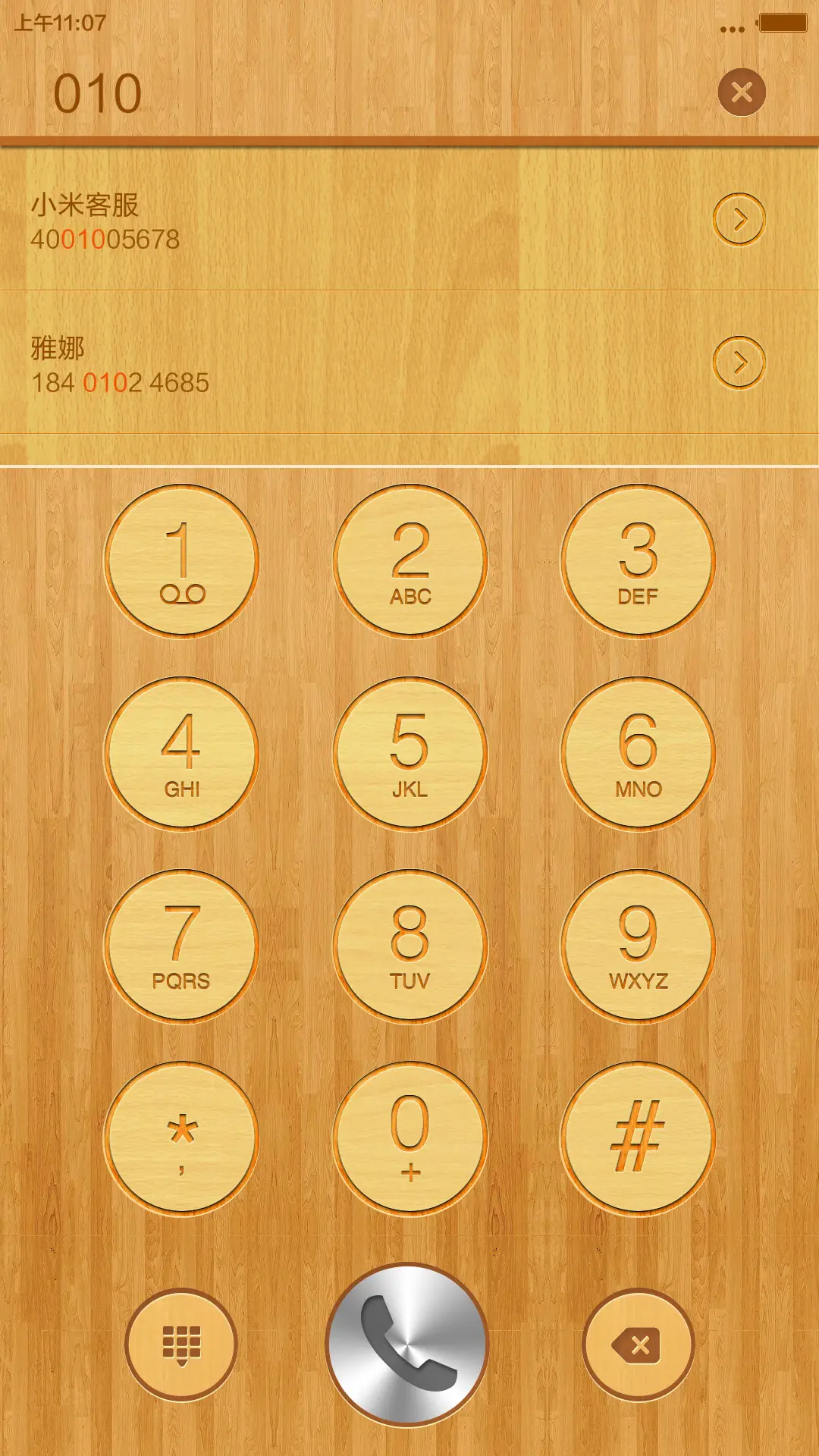Call 小米客服 from the suggestions
This screenshot has height=1456, width=819.
[x=303, y=221]
